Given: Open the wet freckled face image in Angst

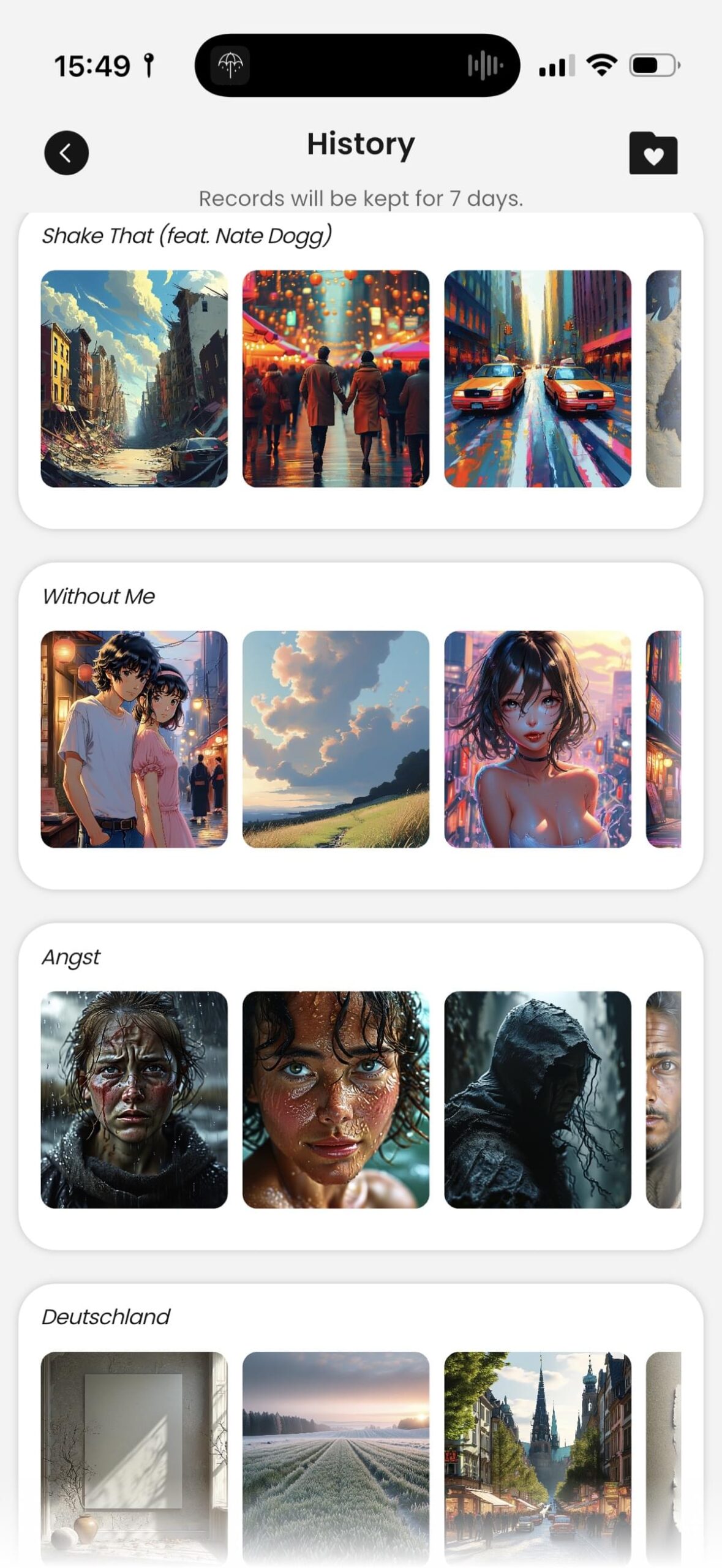Looking at the screenshot, I should click(x=336, y=1100).
